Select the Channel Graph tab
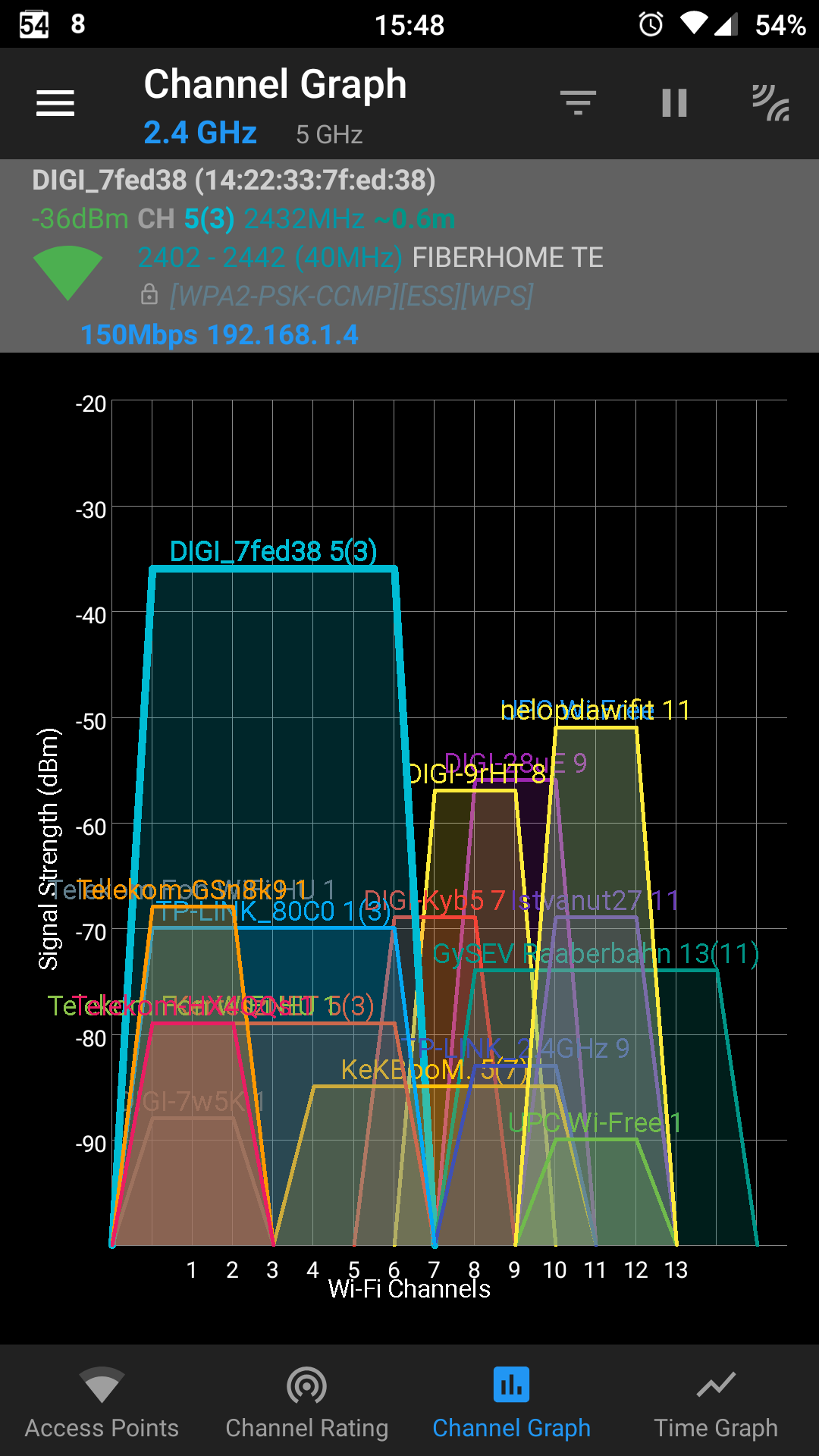The image size is (819, 1456). 511,1401
